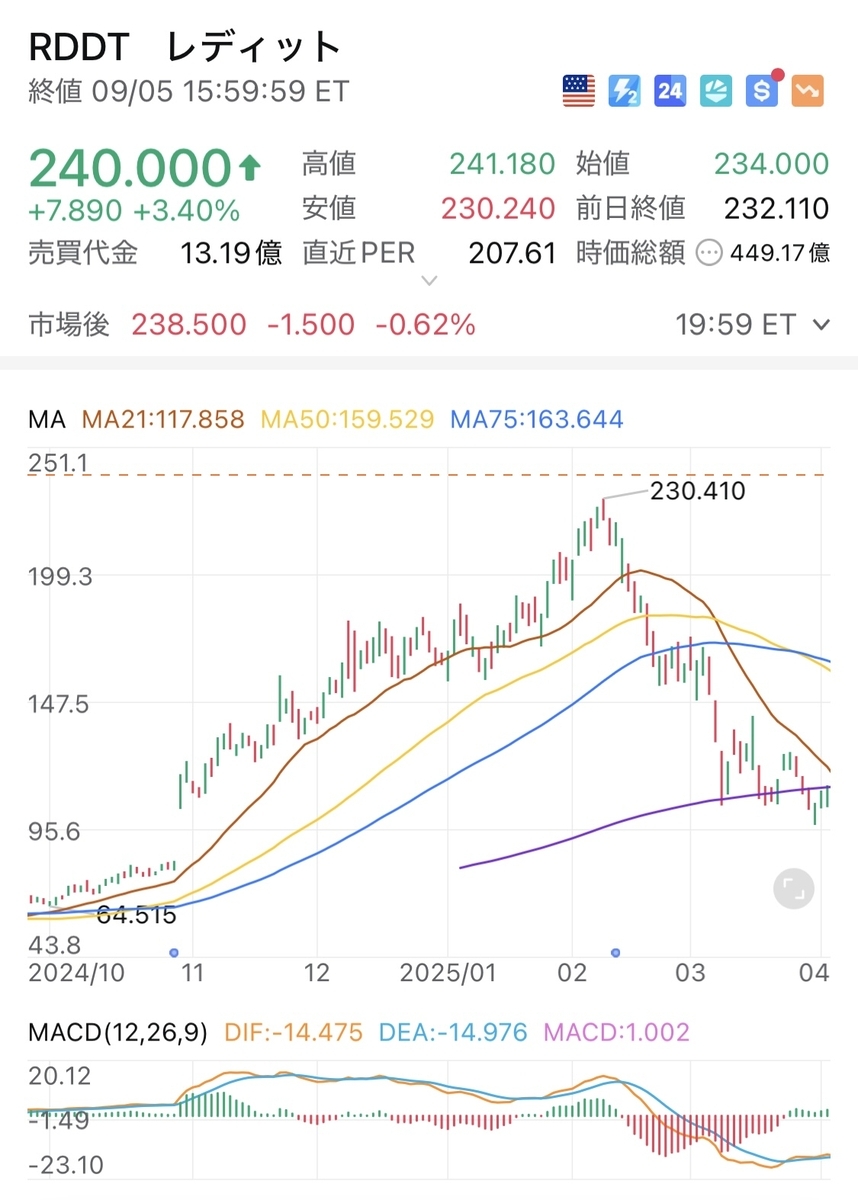The image size is (858, 1200).
Task: Open the MA indicator settings
Action: (46, 419)
